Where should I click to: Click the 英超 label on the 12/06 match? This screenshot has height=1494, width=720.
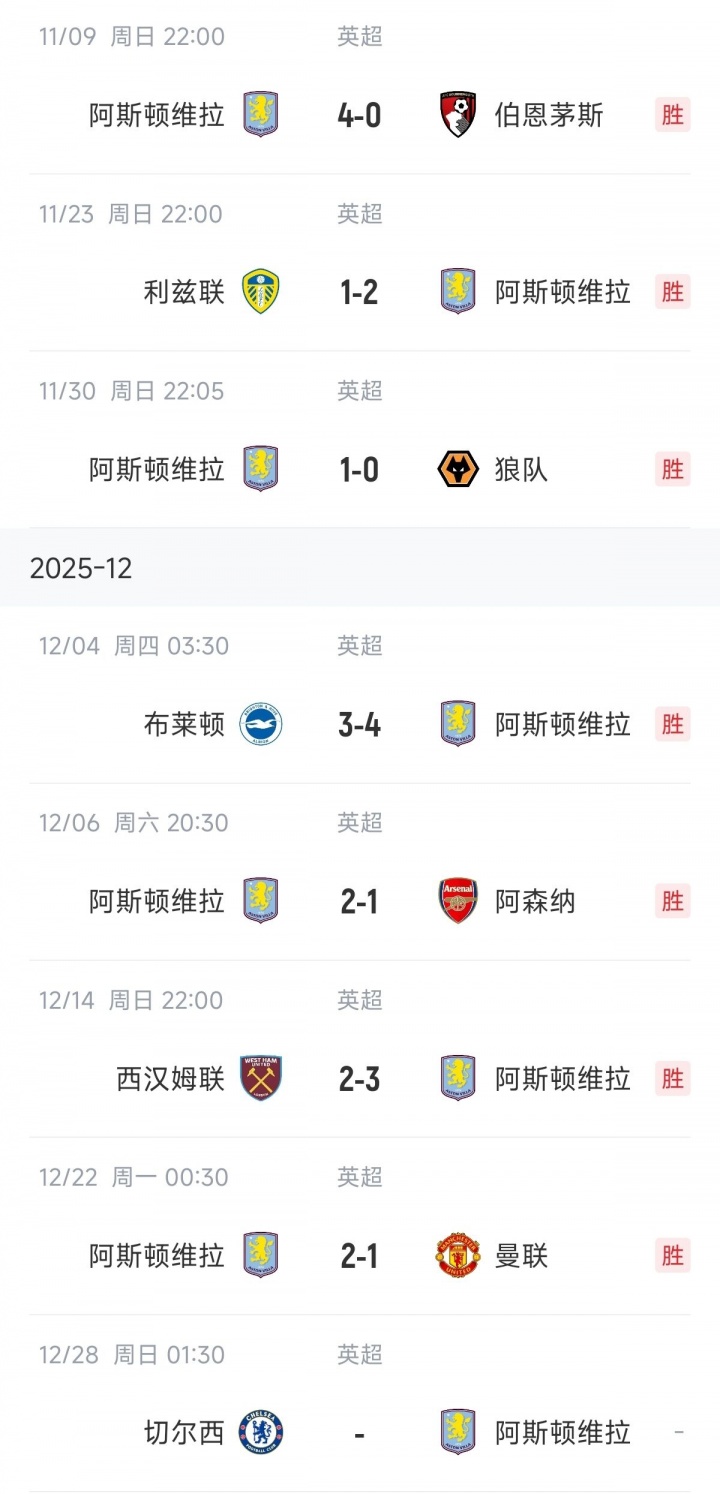pyautogui.click(x=359, y=822)
